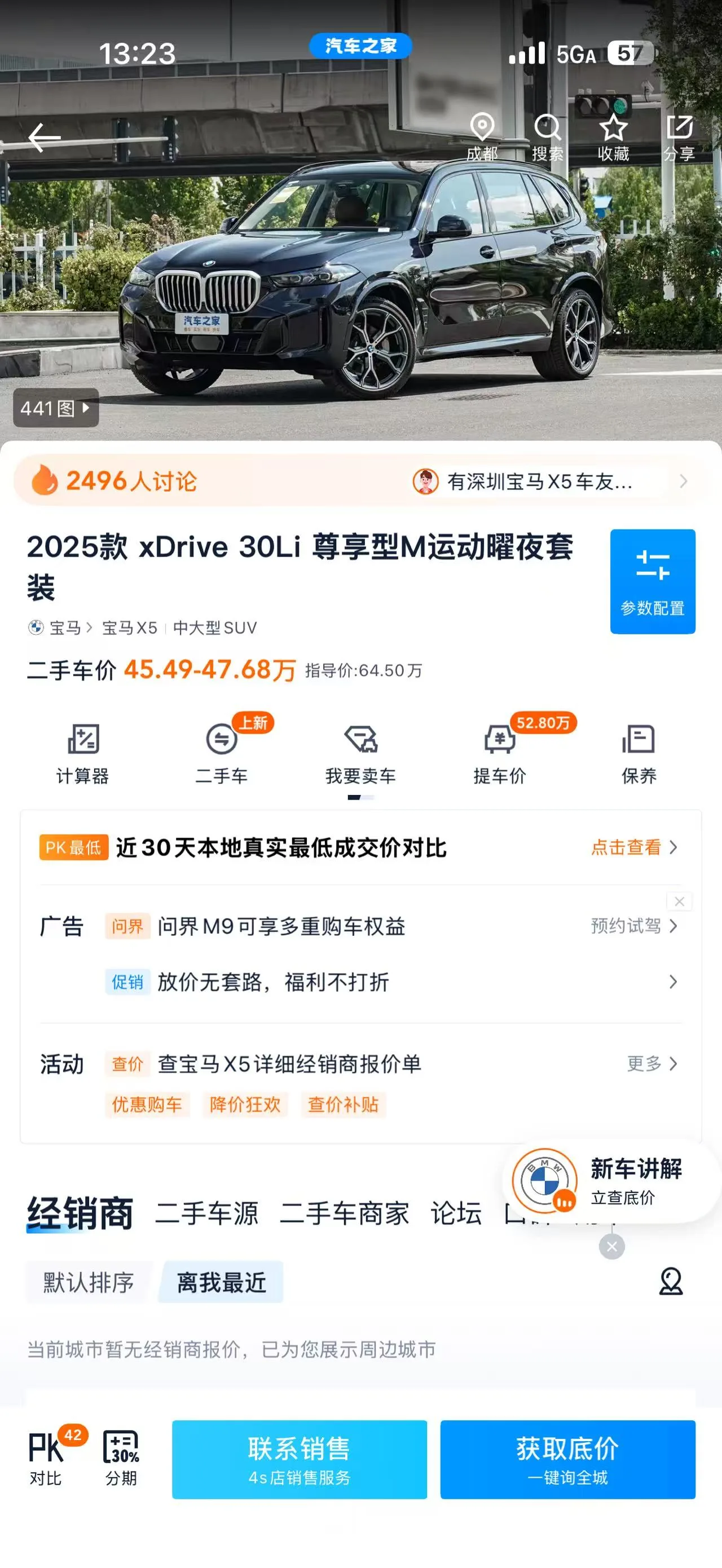This screenshot has width=722, height=1568.
Task: Switch to the 二手车源 tab
Action: [207, 1213]
